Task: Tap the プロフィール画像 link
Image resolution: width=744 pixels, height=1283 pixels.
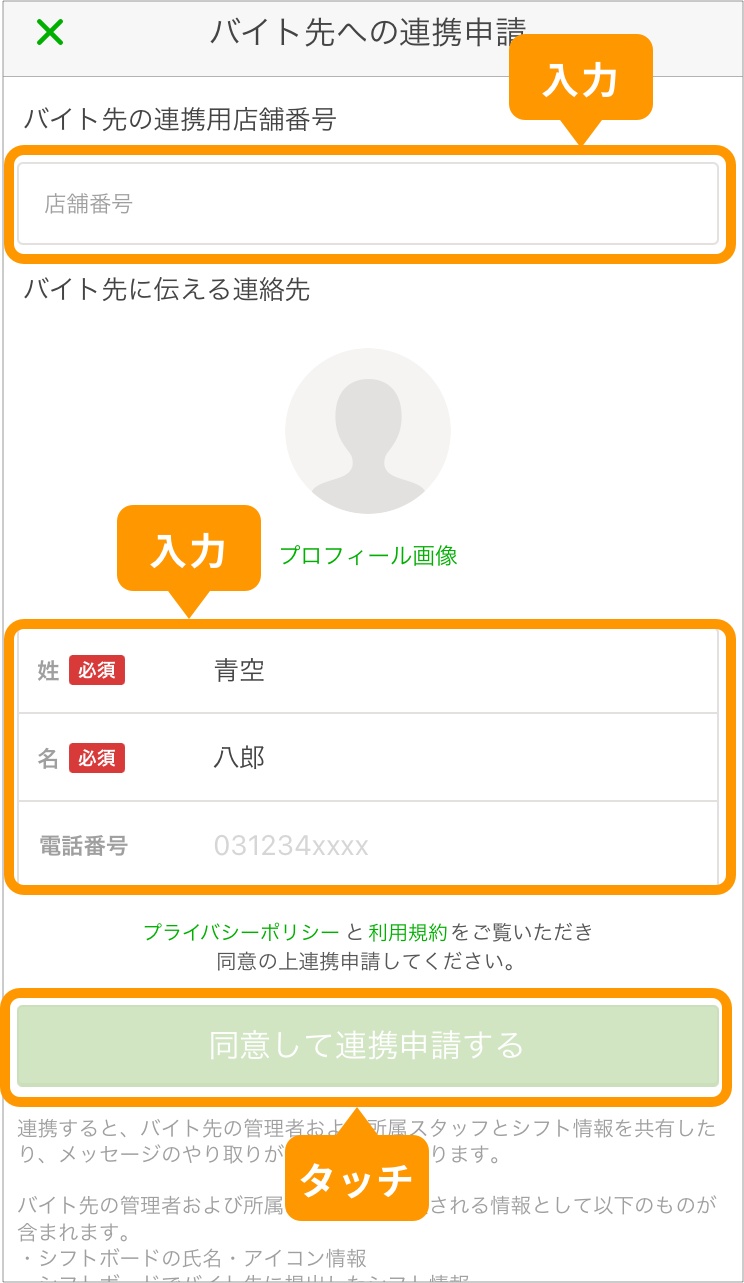Action: [x=368, y=556]
